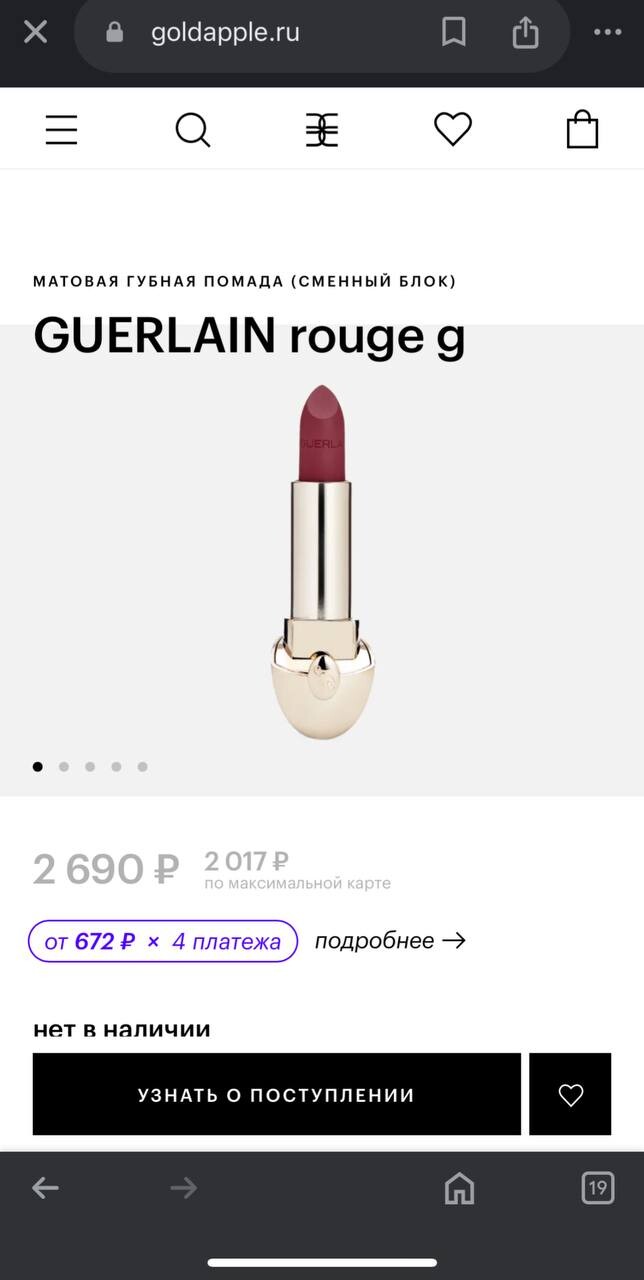The width and height of the screenshot is (644, 1280).
Task: Select the 'от 672 ₽ × 4 платежа' installment chip
Action: coord(162,941)
